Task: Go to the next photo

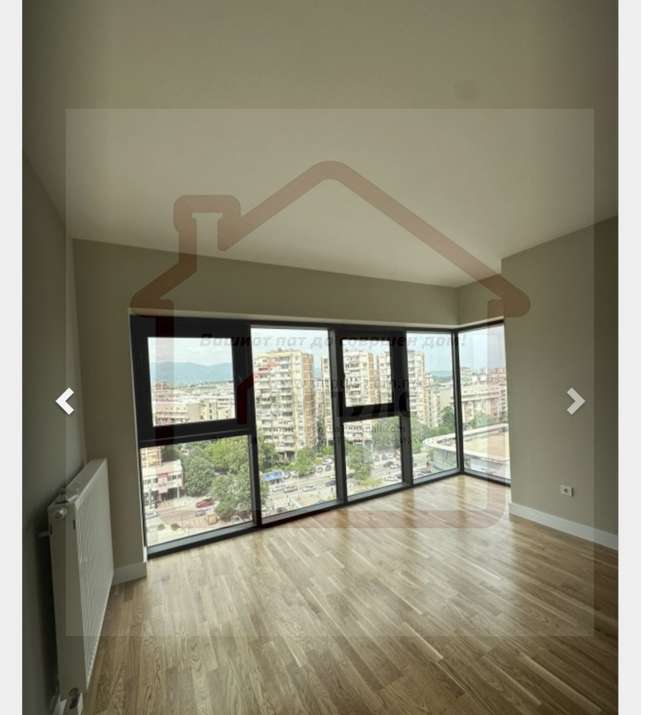Action: (575, 401)
